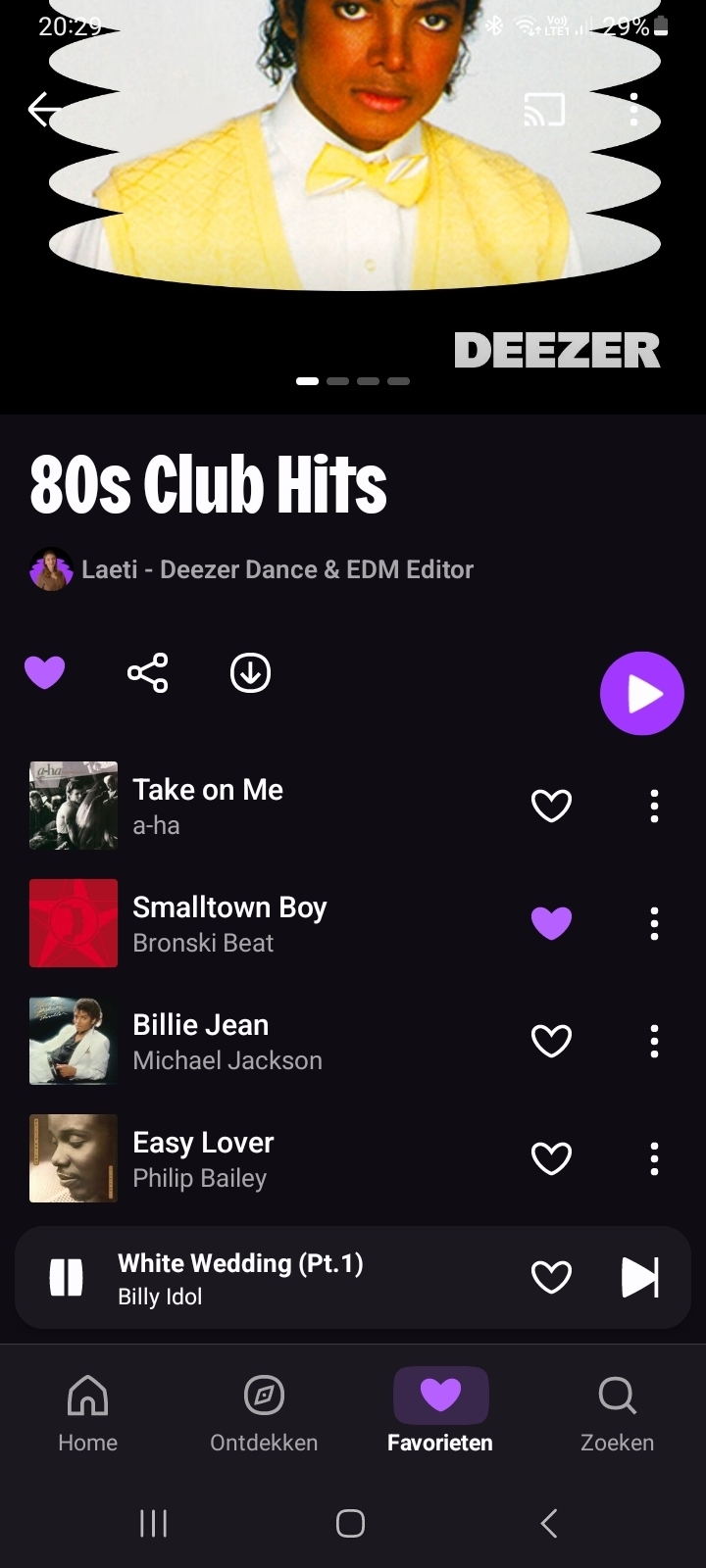This screenshot has width=706, height=1568.
Task: Open the cast to device icon
Action: [x=544, y=110]
